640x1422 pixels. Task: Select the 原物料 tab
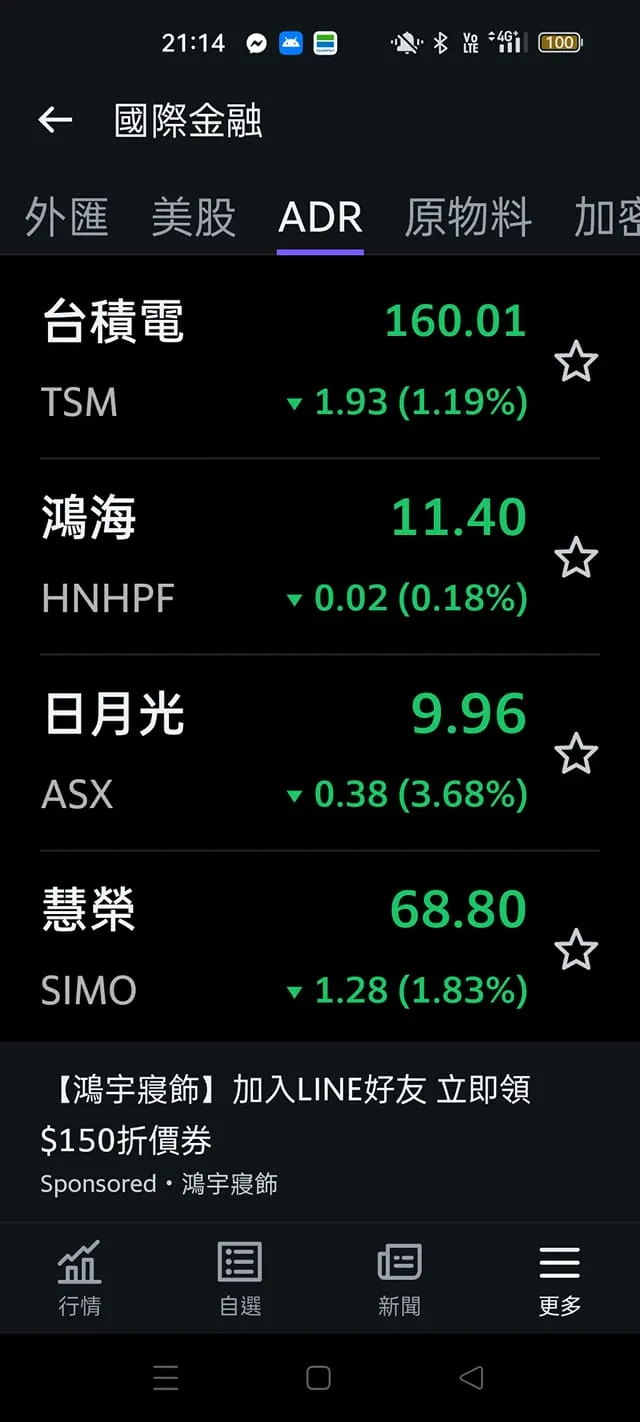tap(467, 217)
